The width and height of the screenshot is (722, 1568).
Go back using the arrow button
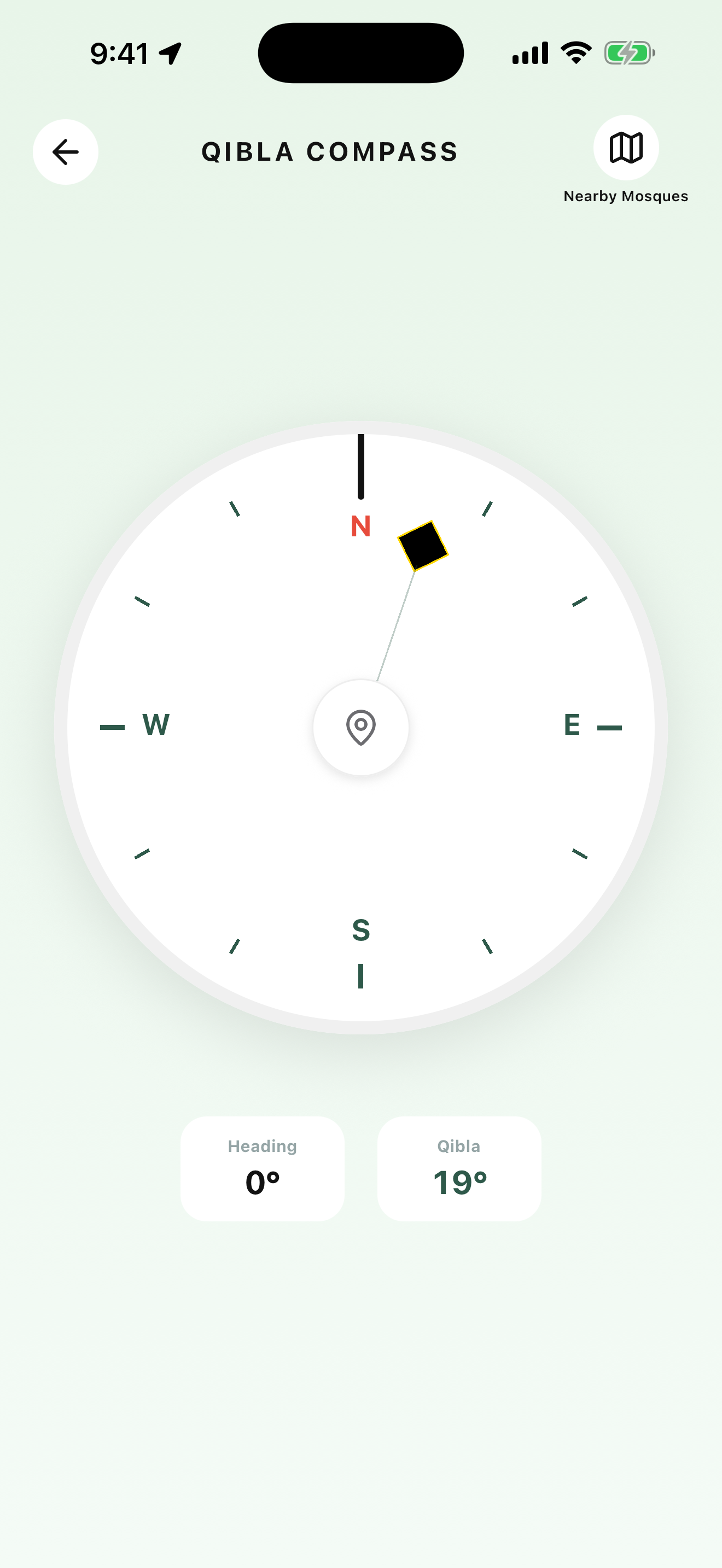pyautogui.click(x=66, y=151)
